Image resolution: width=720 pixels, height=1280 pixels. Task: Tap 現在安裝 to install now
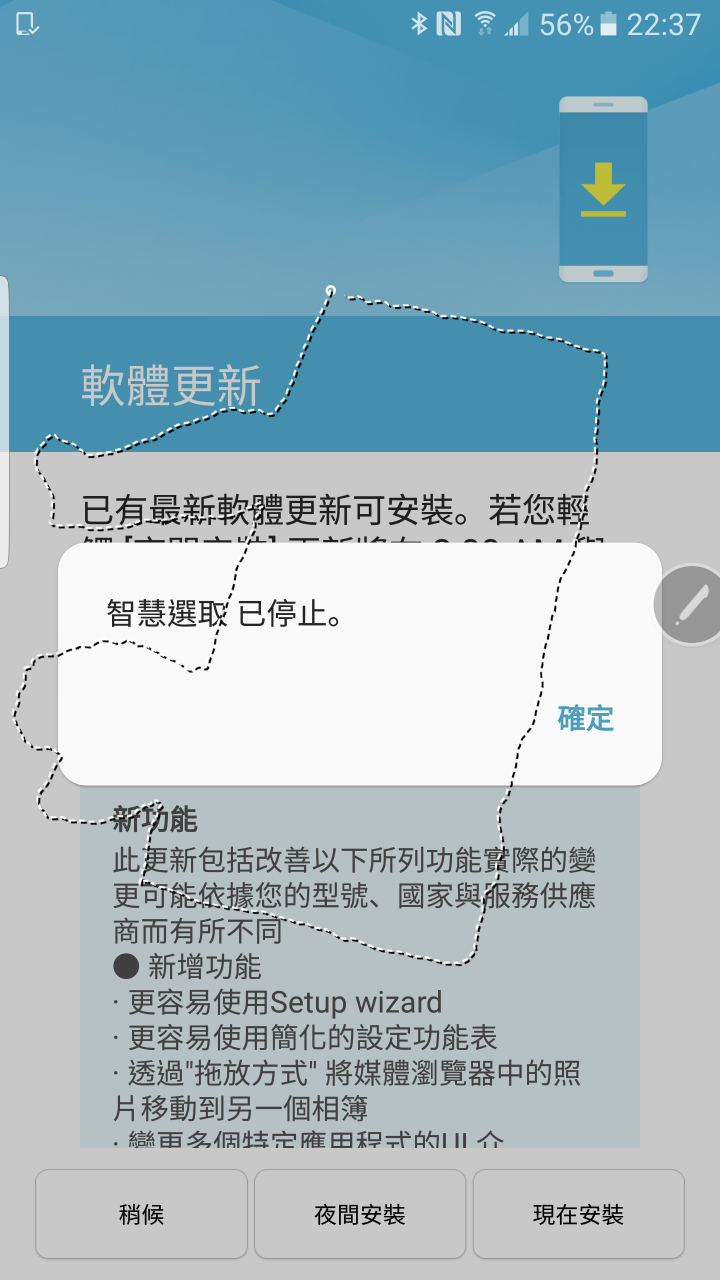pyautogui.click(x=578, y=1214)
